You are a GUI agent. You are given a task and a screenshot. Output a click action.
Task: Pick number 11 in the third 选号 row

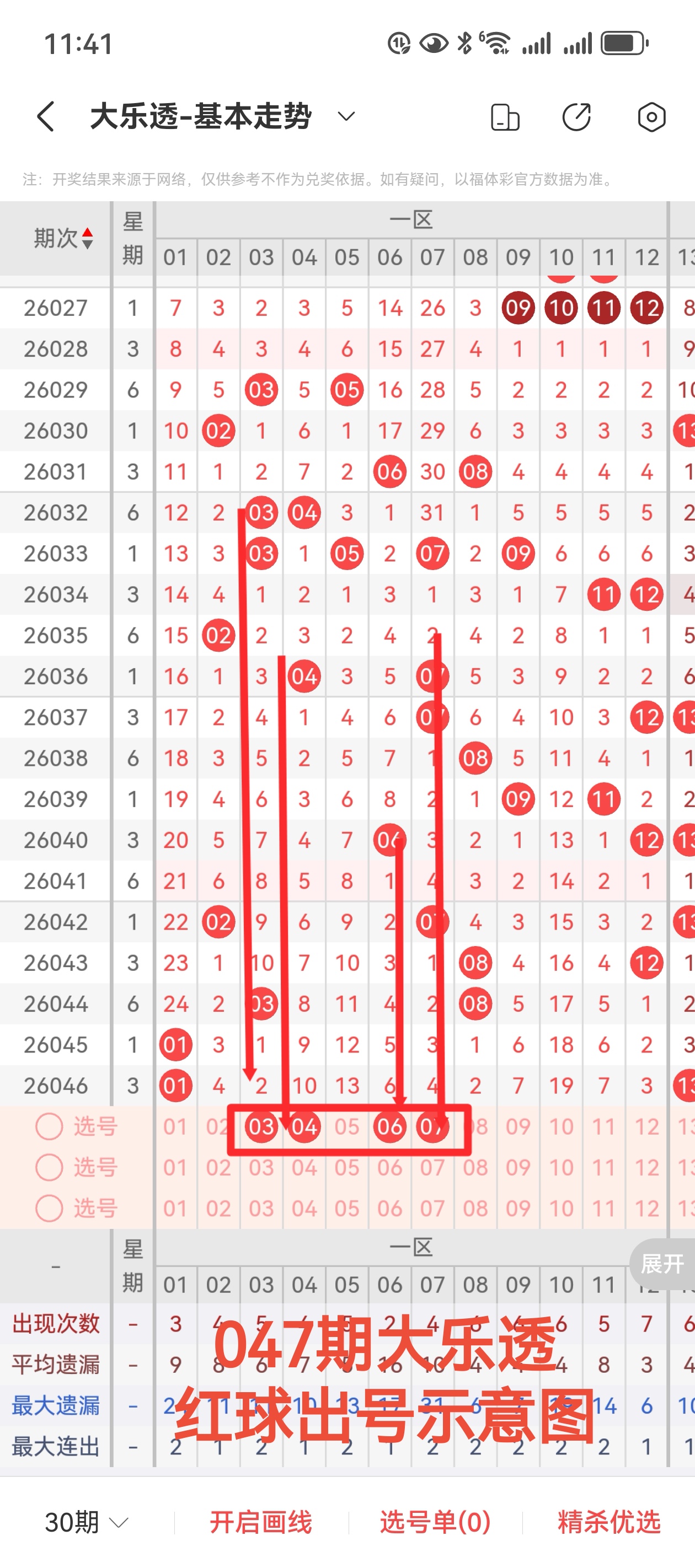pyautogui.click(x=603, y=1207)
